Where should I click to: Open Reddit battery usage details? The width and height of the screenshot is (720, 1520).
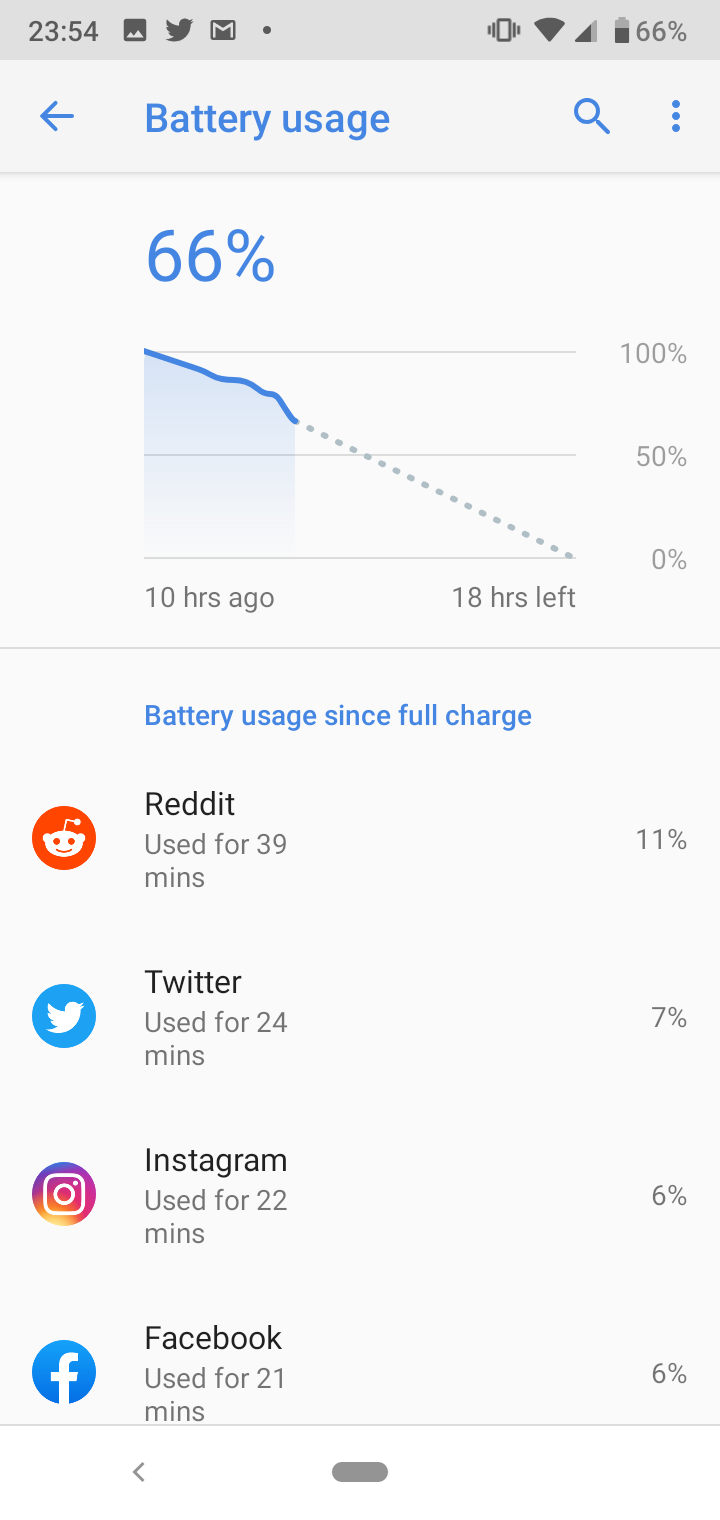pos(360,840)
